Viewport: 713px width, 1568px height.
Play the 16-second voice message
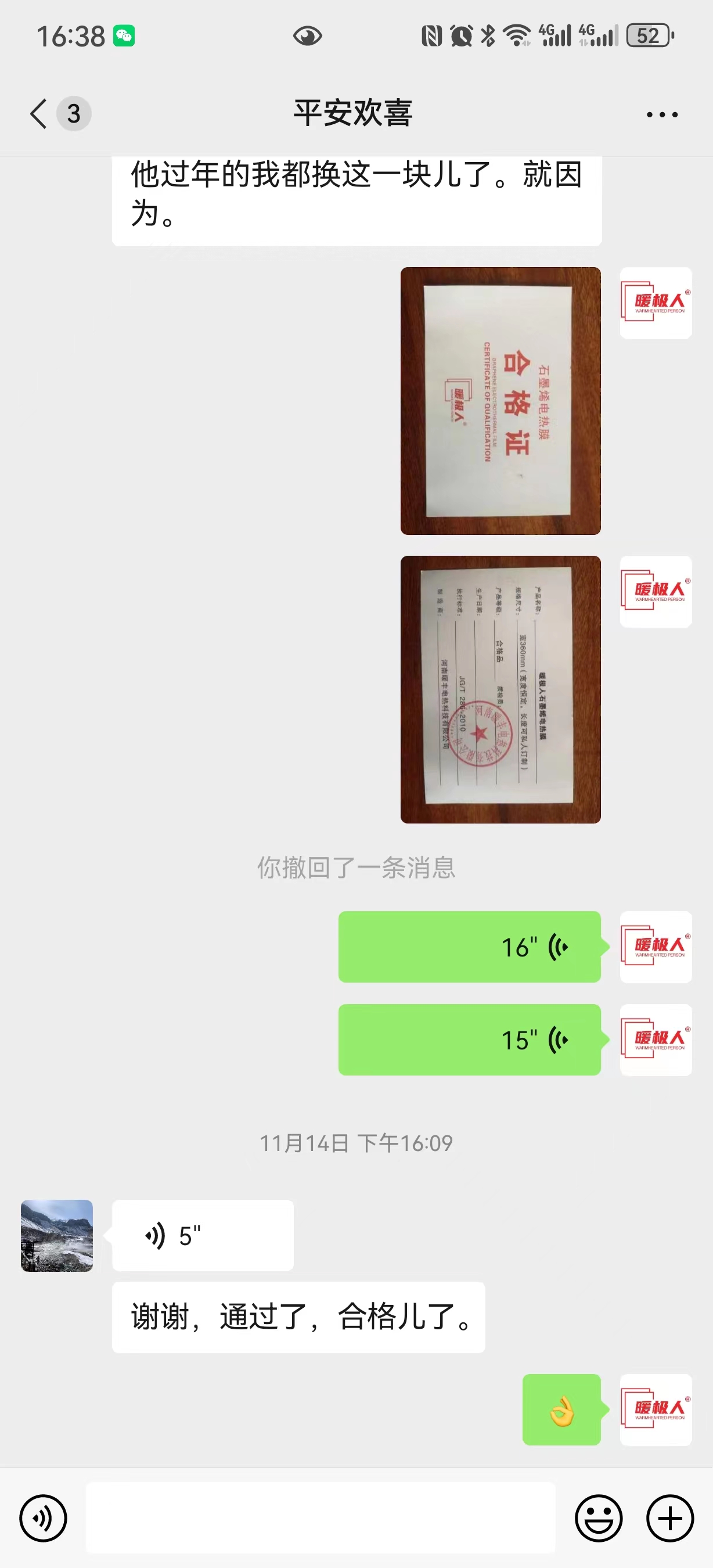469,947
